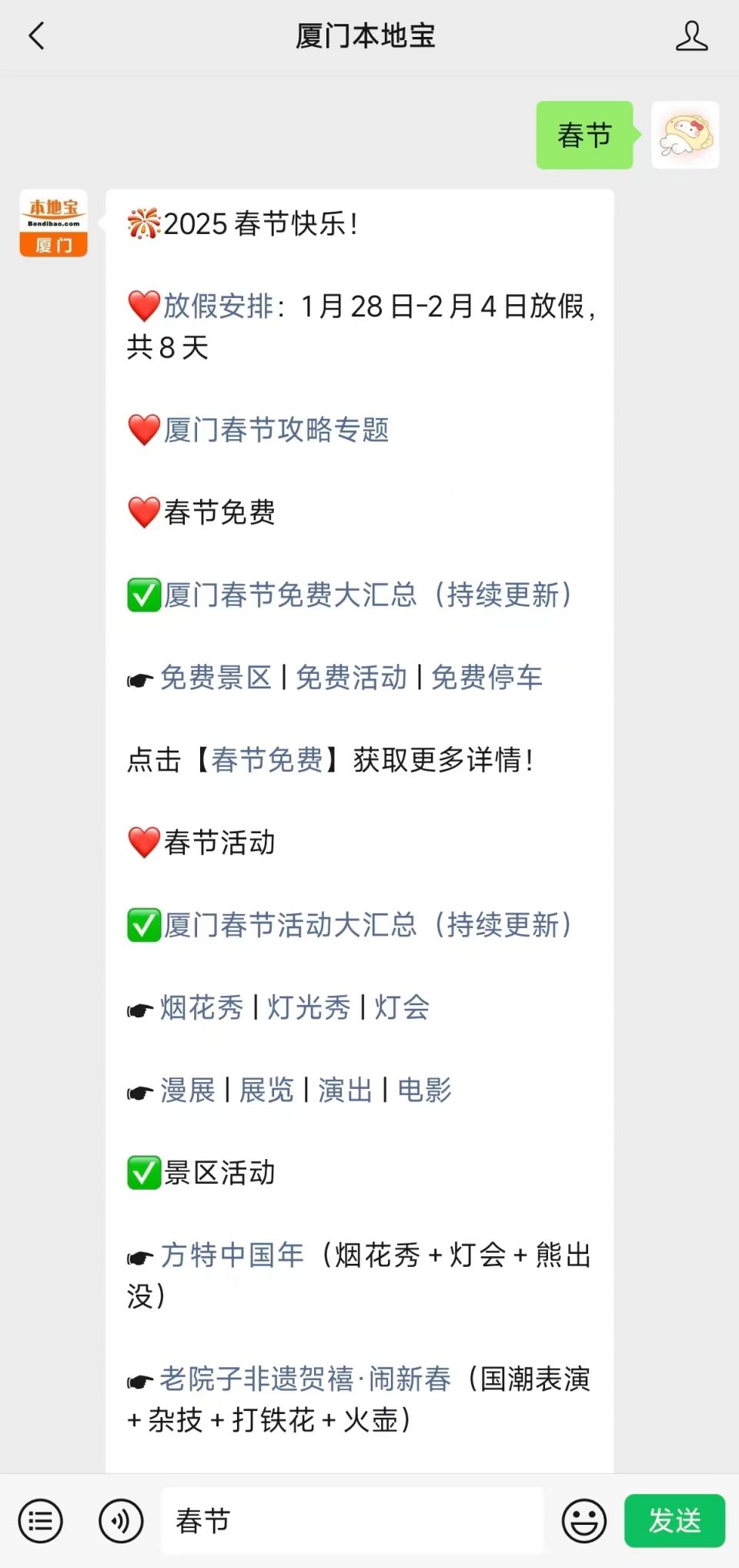Open the official account menu list icon

(40, 1521)
